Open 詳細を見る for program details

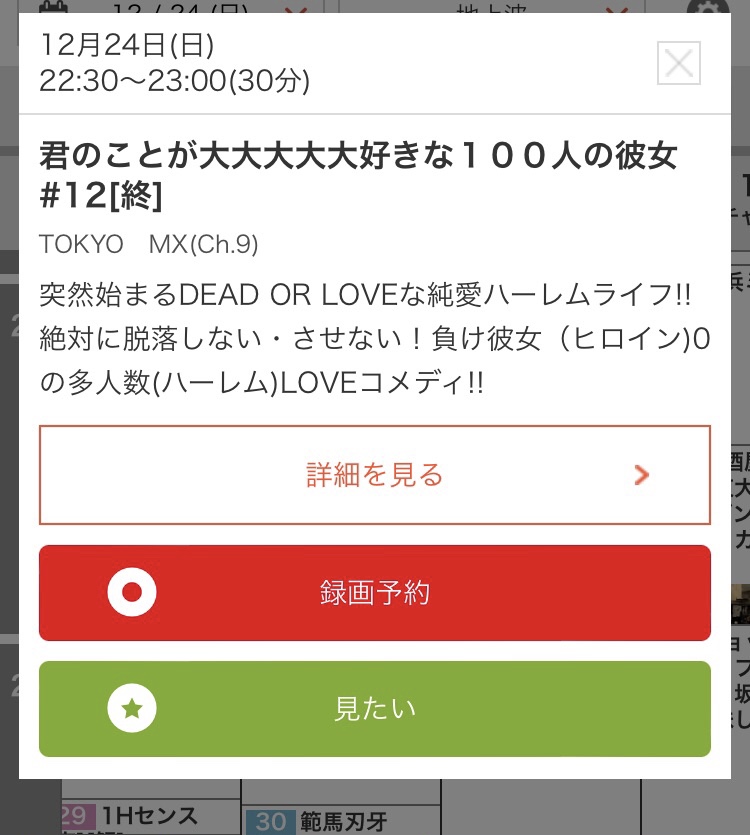coord(374,475)
